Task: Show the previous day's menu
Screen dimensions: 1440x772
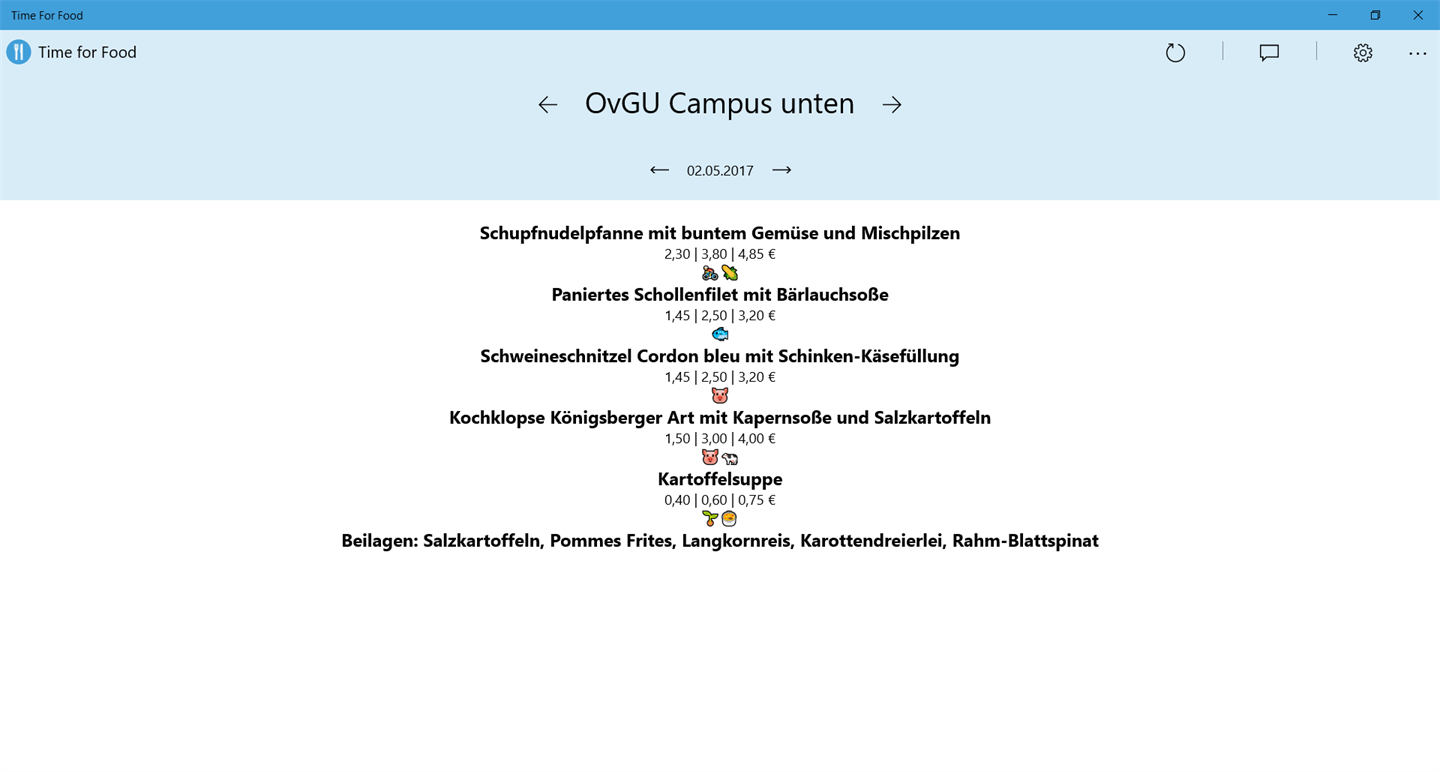Action: (659, 170)
